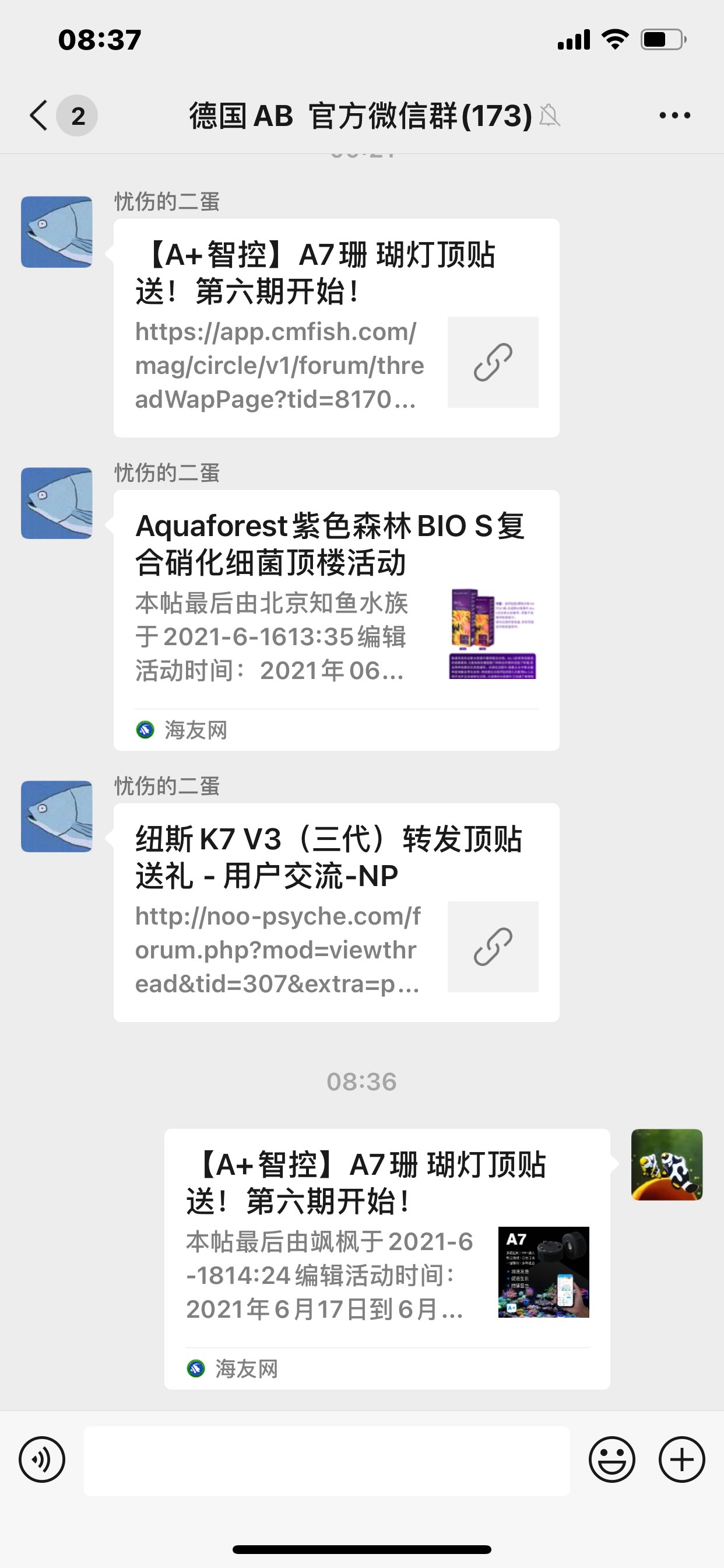Open the group chat options menu
The height and width of the screenshot is (1568, 724).
click(x=674, y=115)
